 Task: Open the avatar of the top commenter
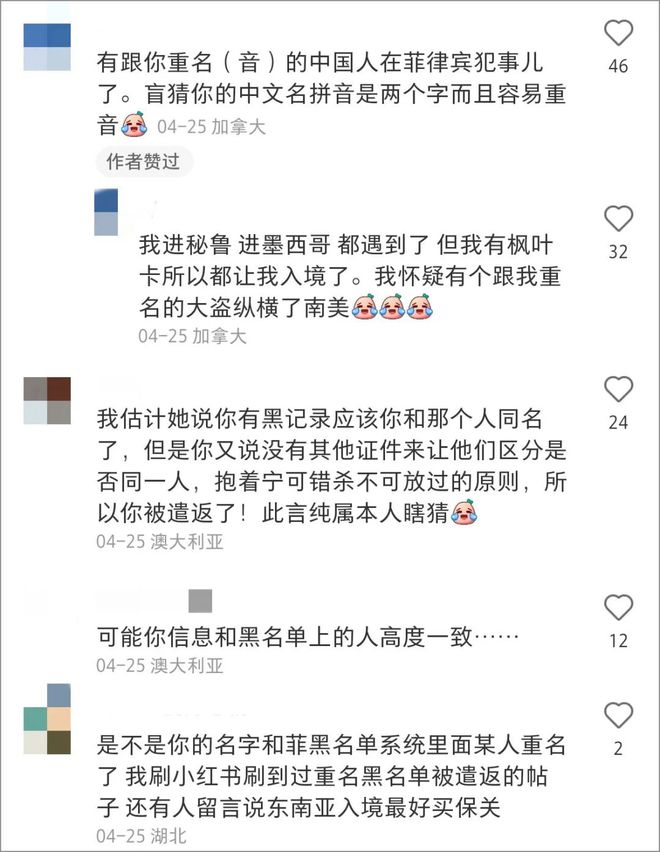[46, 47]
